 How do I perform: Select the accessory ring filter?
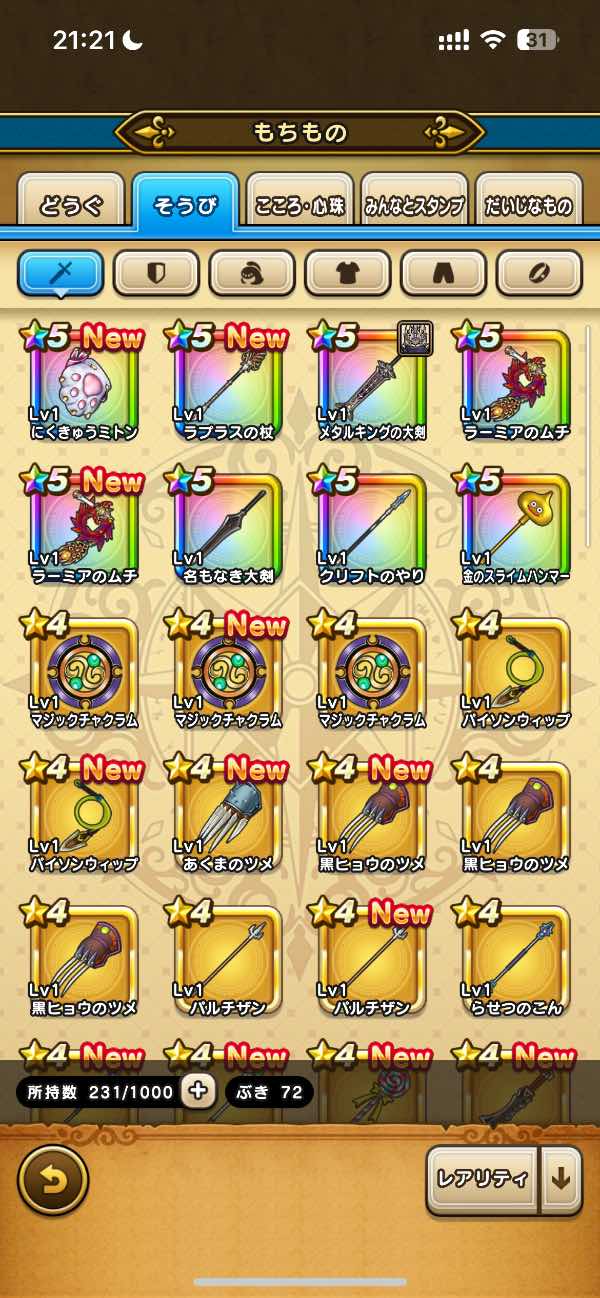click(x=539, y=273)
